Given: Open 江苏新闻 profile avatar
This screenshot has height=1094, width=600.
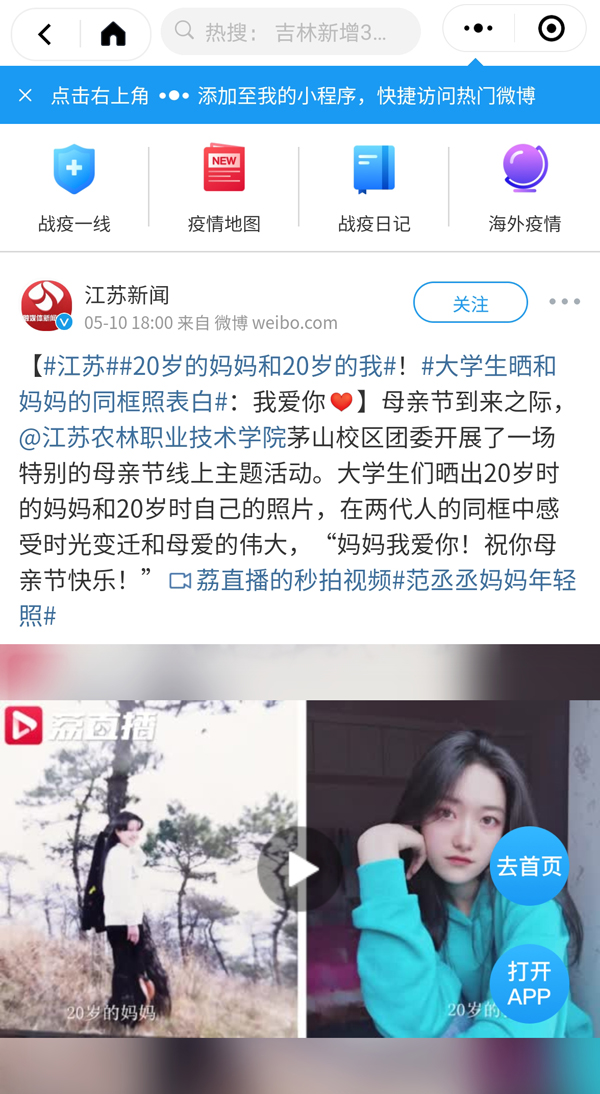Looking at the screenshot, I should pyautogui.click(x=46, y=305).
